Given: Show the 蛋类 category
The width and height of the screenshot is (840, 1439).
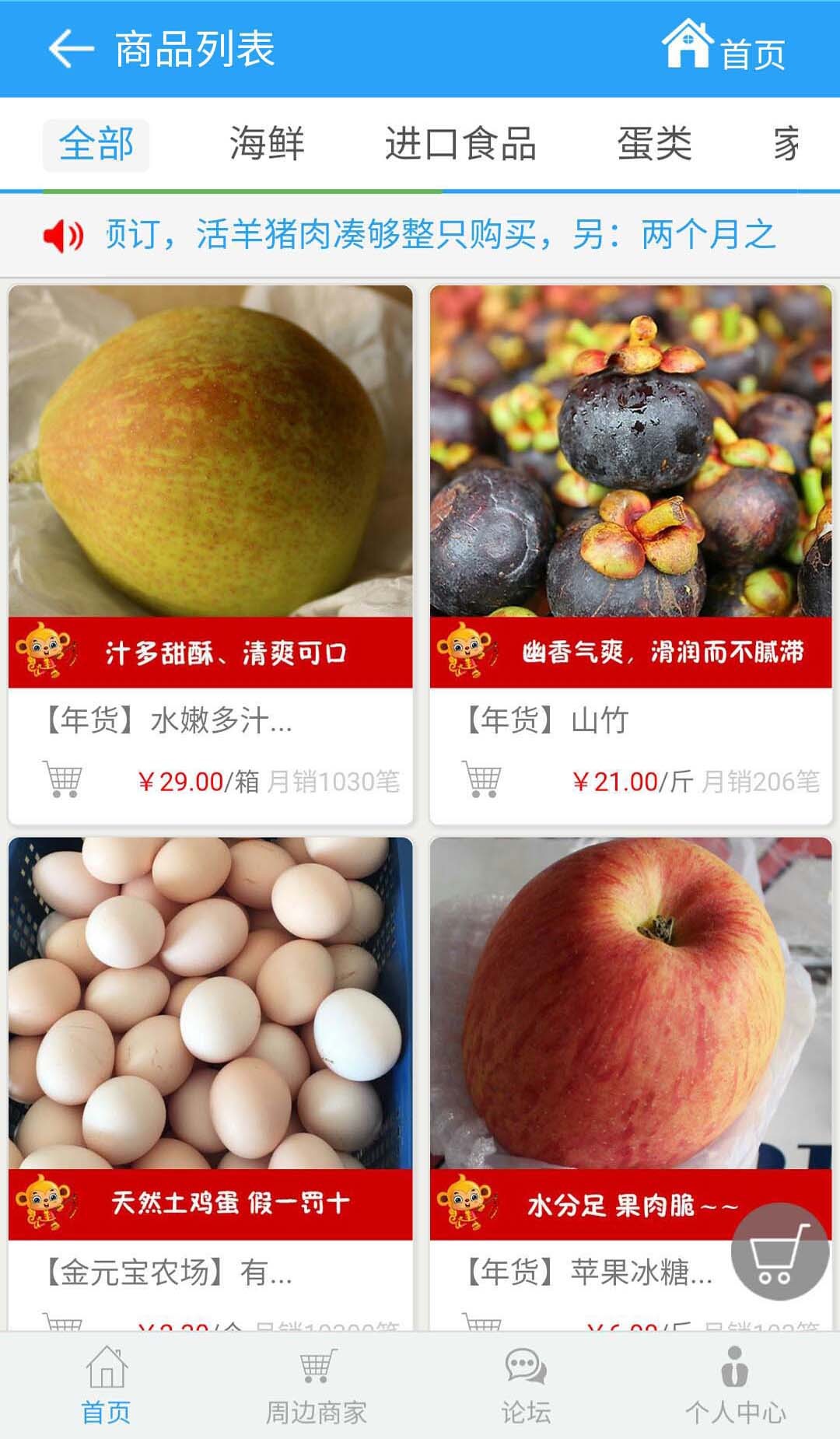Looking at the screenshot, I should pyautogui.click(x=654, y=145).
